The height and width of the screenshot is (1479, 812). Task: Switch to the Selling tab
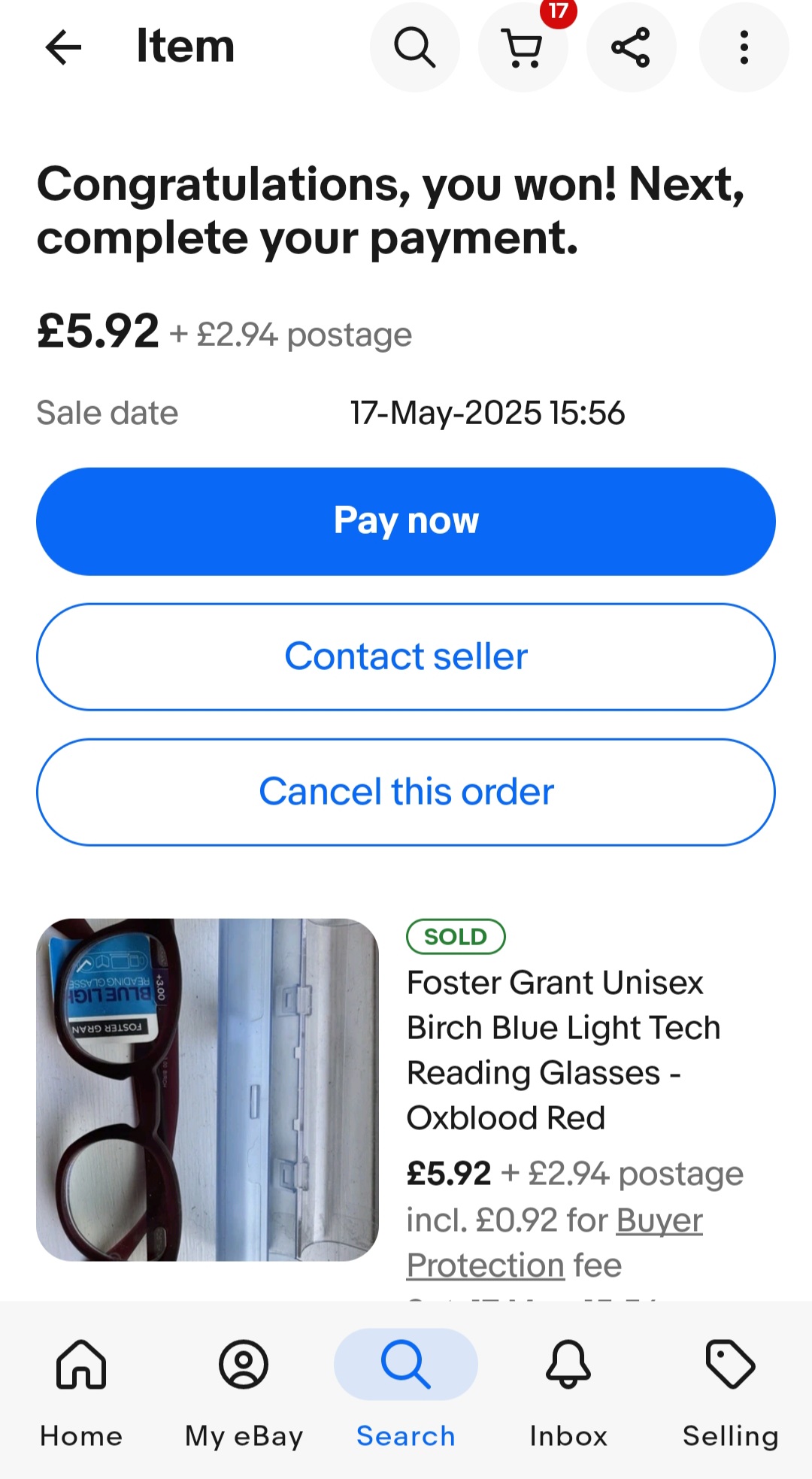coord(731,1393)
